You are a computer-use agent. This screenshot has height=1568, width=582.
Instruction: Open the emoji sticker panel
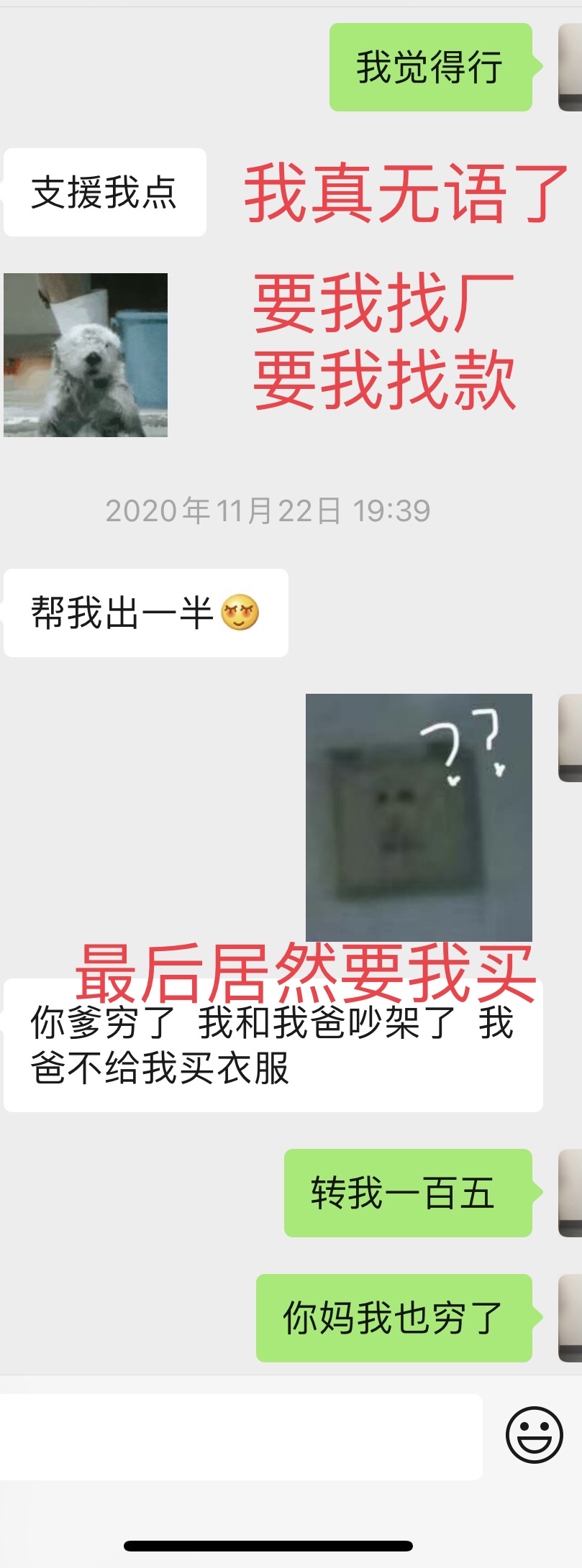(534, 1435)
